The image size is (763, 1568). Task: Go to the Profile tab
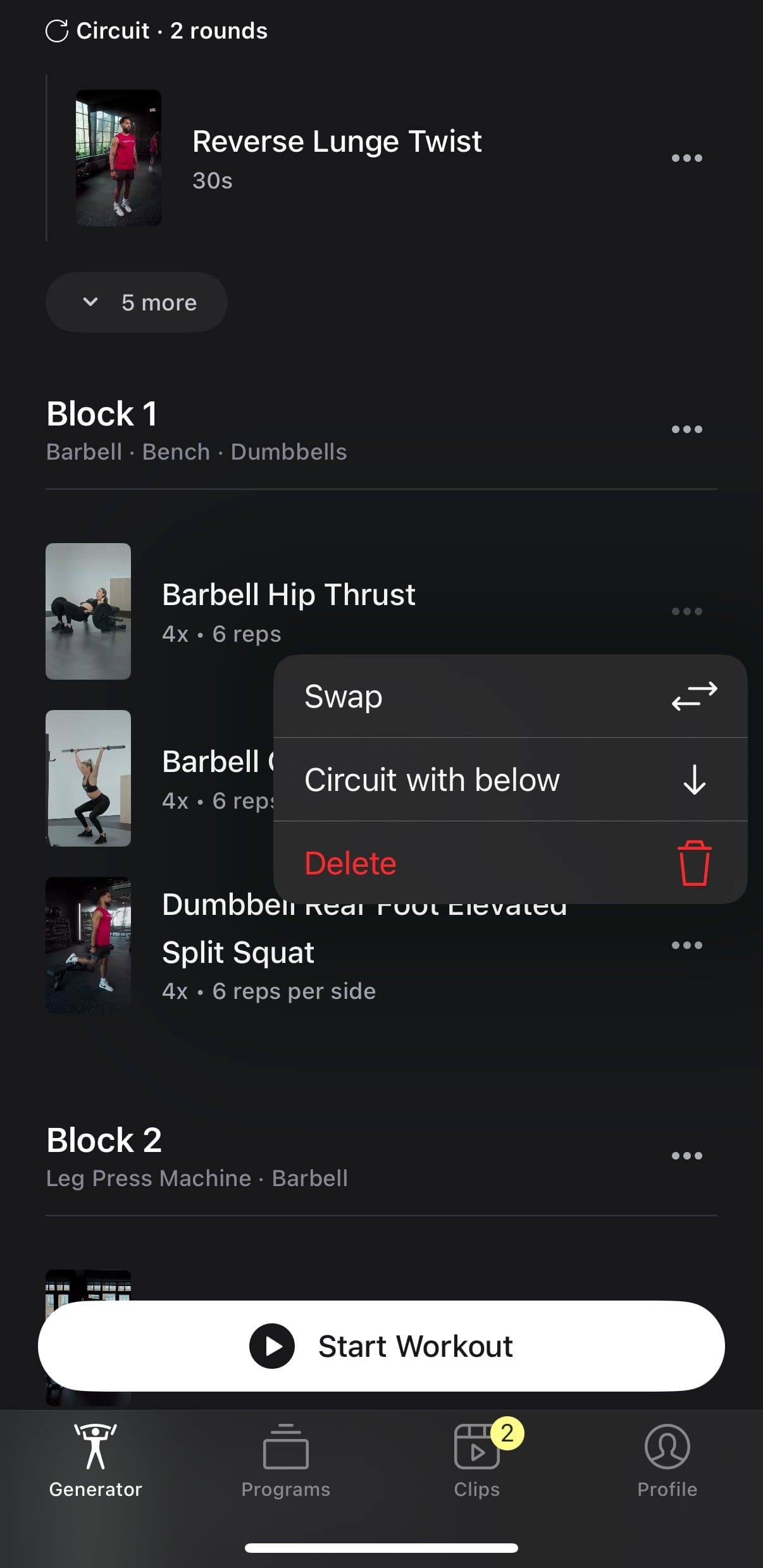pos(667,1460)
